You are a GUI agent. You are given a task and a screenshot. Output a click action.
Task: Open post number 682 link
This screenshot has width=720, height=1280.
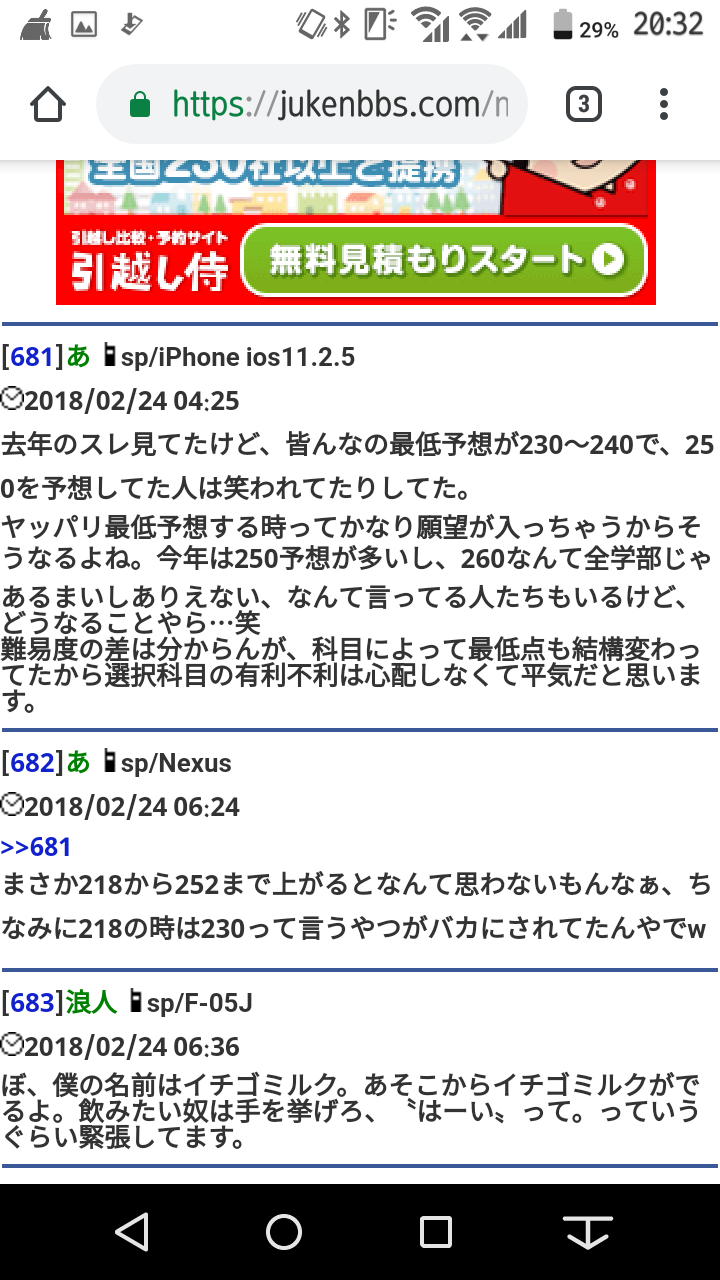[32, 763]
